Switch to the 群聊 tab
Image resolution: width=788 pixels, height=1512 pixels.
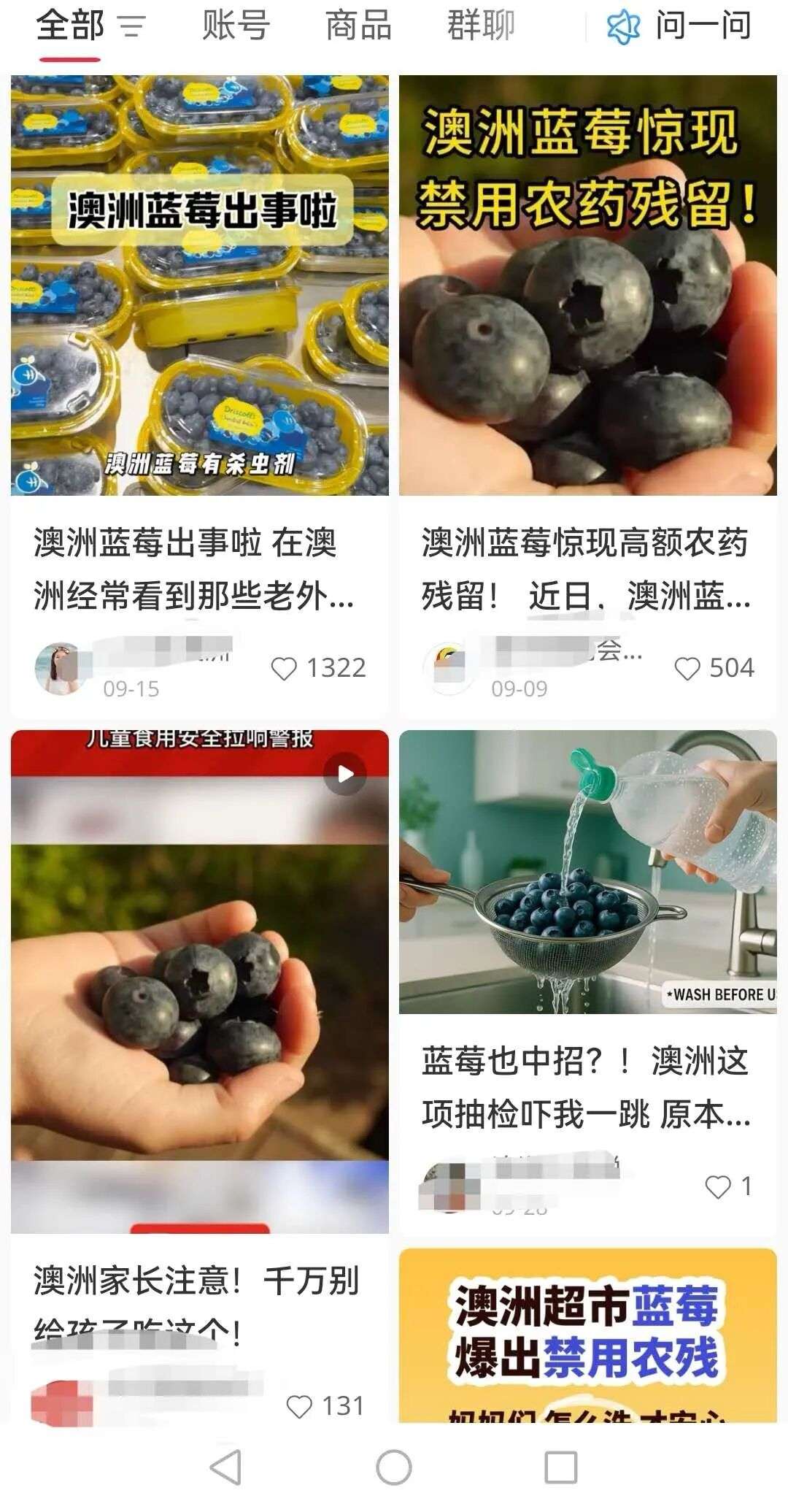click(x=481, y=26)
